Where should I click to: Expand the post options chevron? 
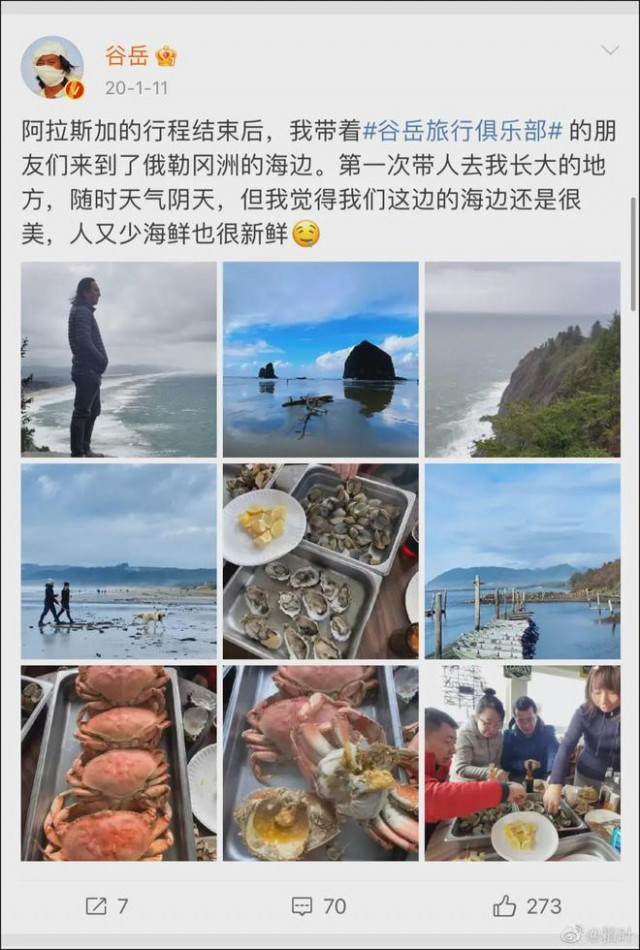(x=609, y=49)
